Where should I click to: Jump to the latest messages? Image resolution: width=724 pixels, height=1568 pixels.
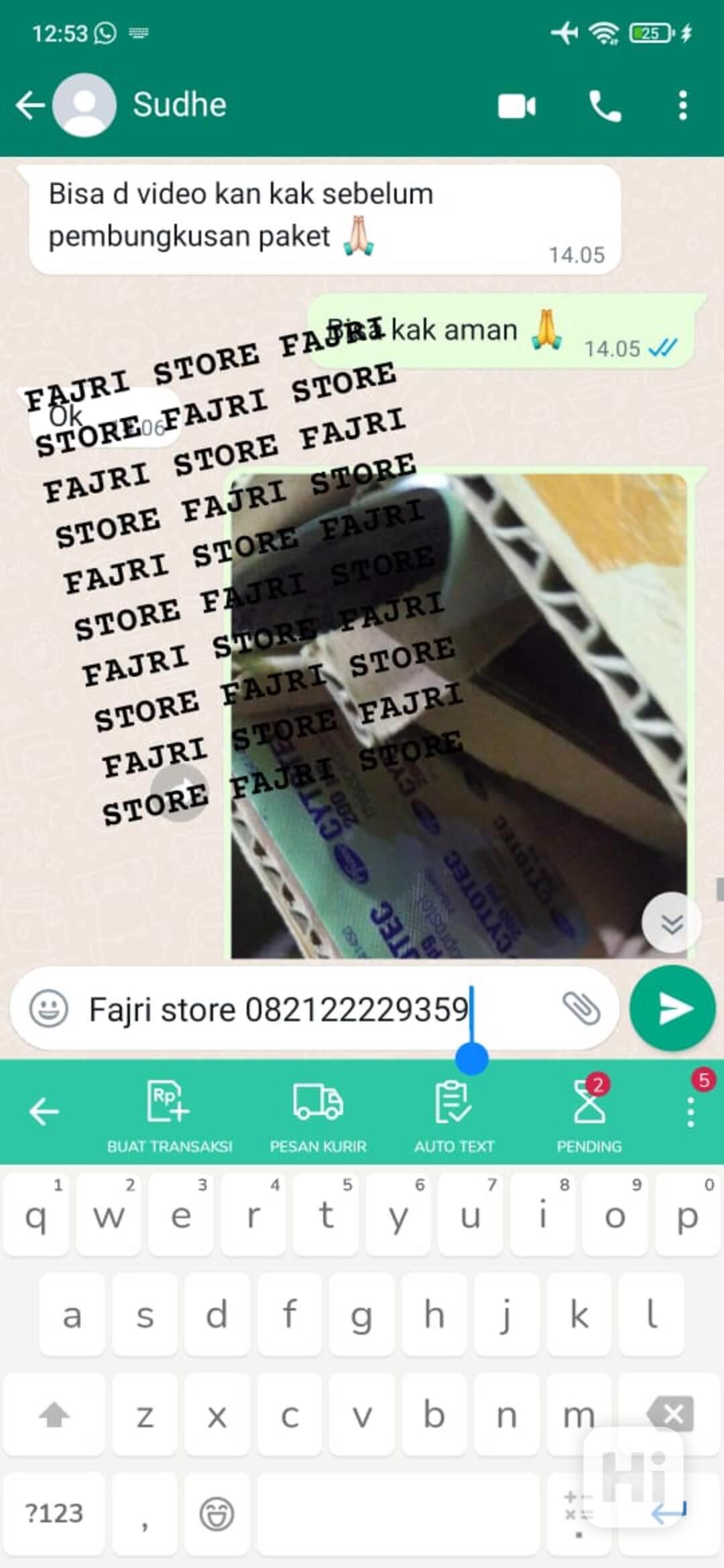point(671,923)
